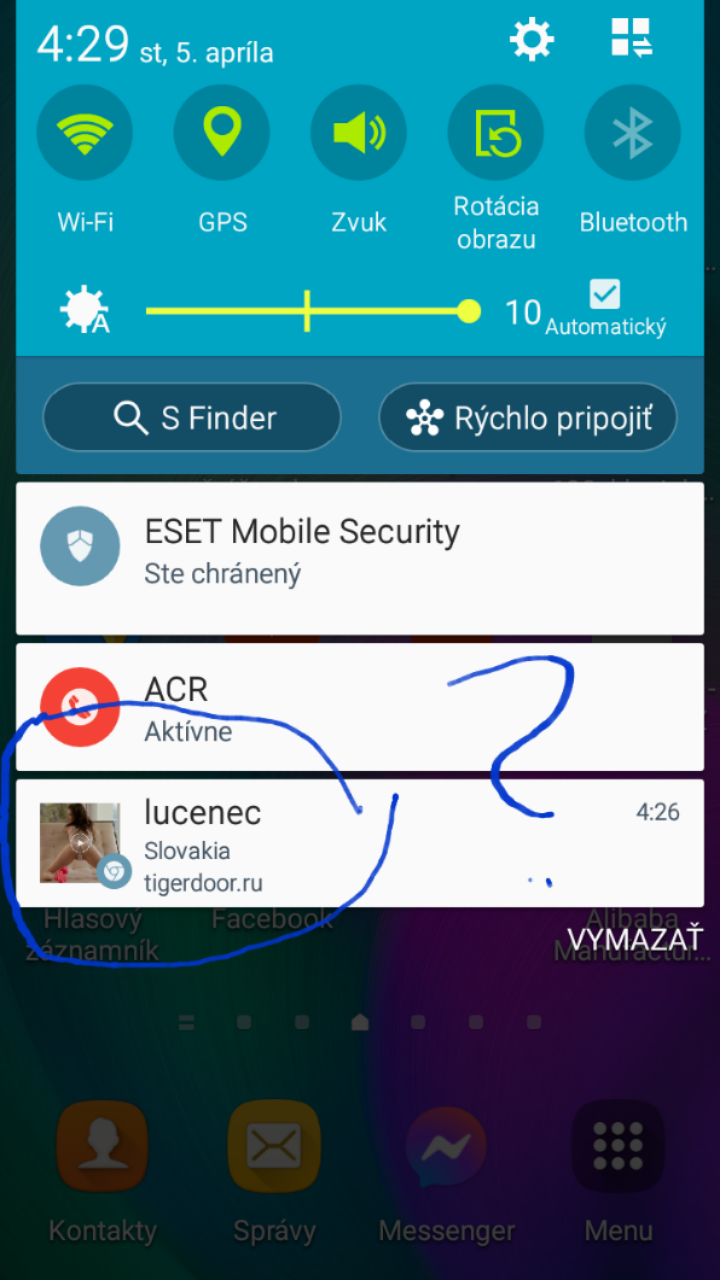This screenshot has width=720, height=1280.
Task: Edit the quick settings panel layout
Action: pyautogui.click(x=632, y=38)
